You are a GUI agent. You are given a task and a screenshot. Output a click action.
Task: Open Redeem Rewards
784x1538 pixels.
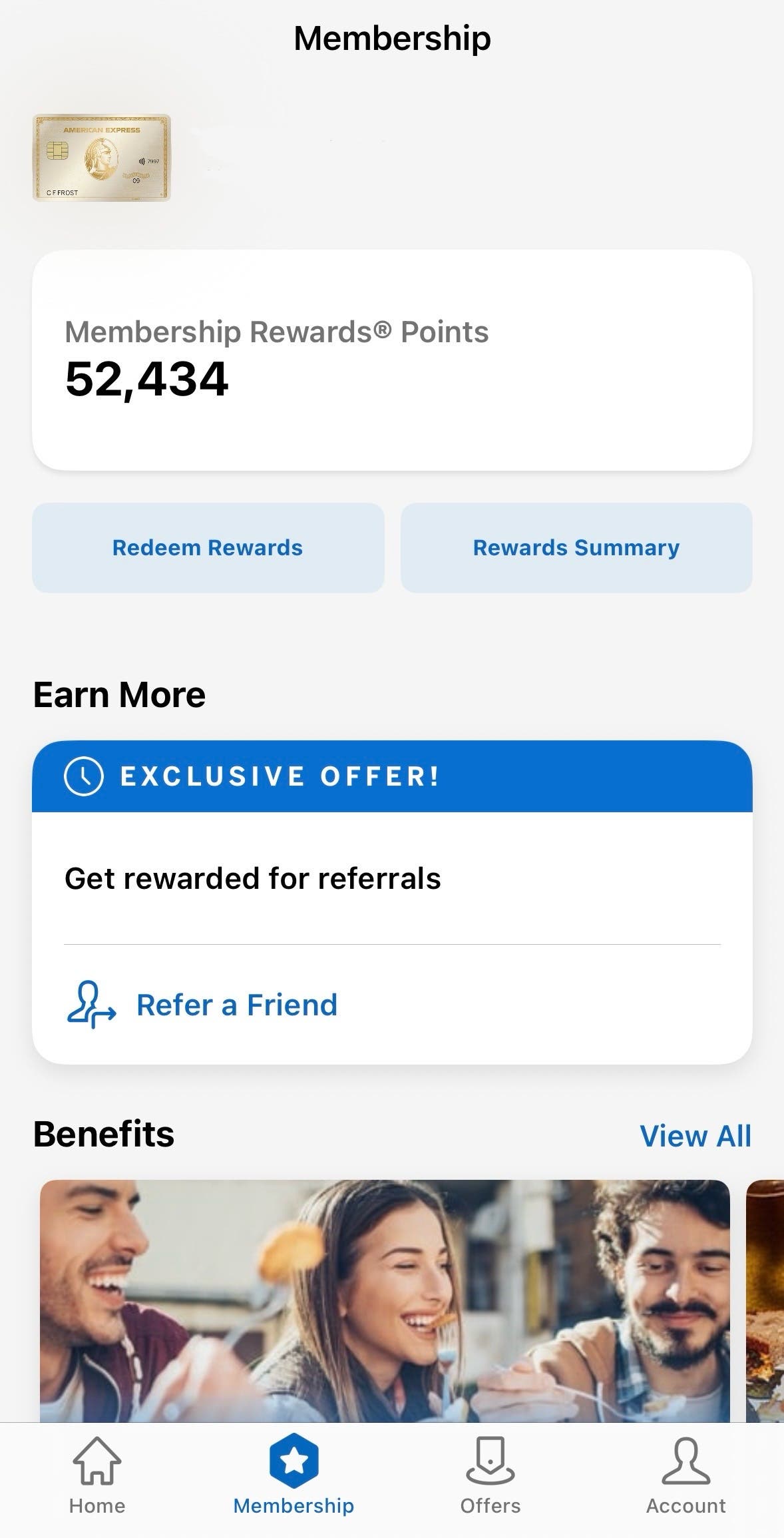coord(208,548)
